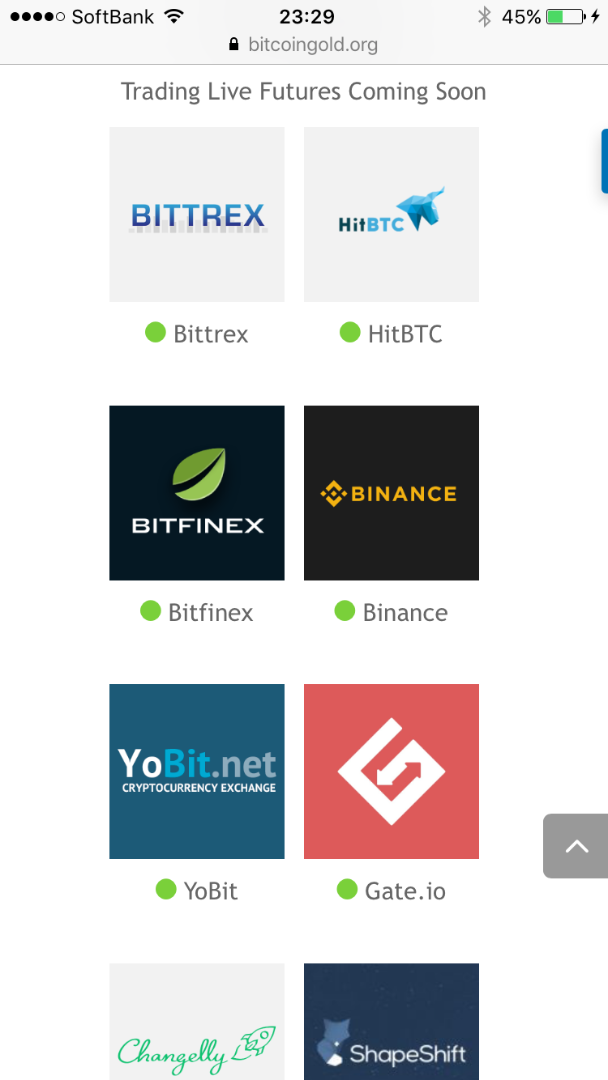Select the Bitfinex exchange tile
The image size is (608, 1080).
coord(196,493)
